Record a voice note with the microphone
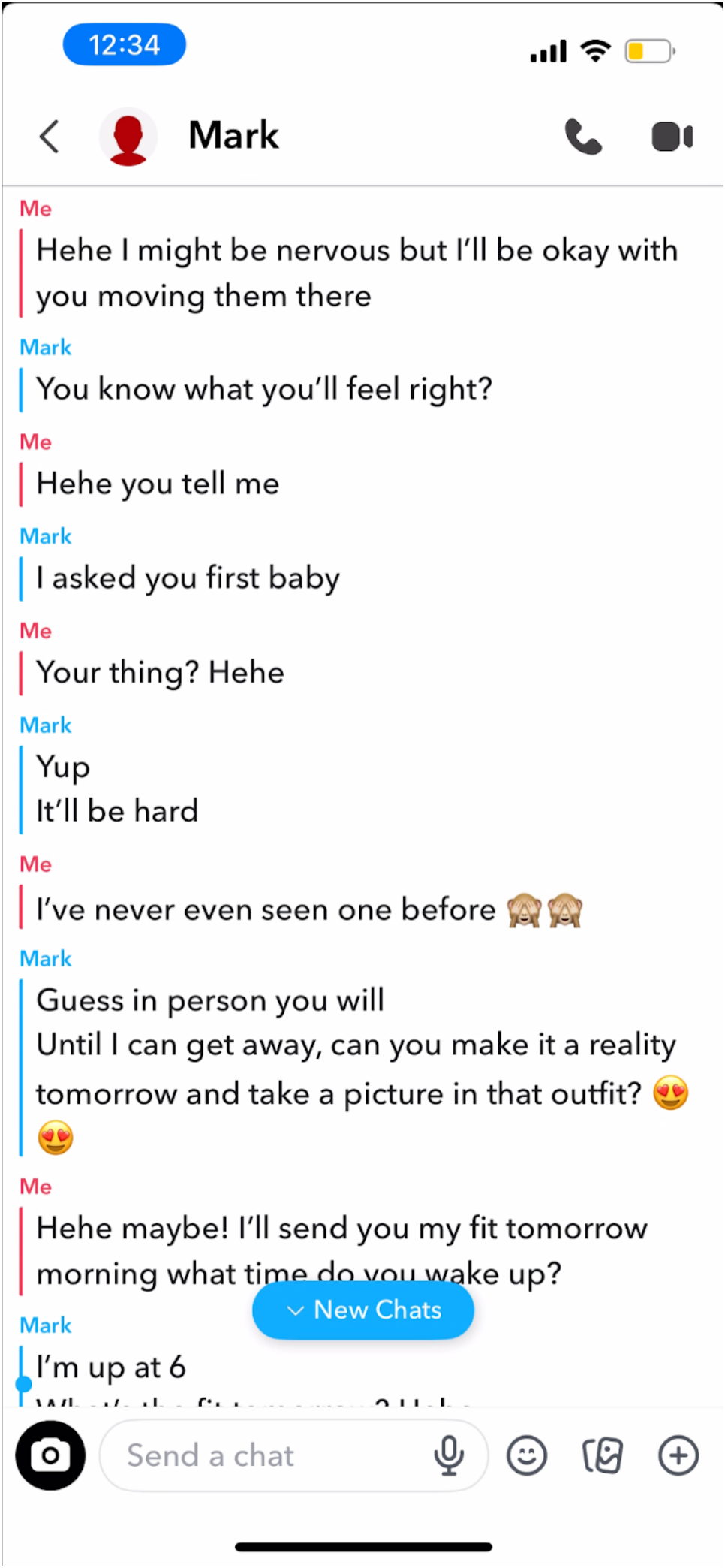Screen dimensions: 725x1568 449,1455
